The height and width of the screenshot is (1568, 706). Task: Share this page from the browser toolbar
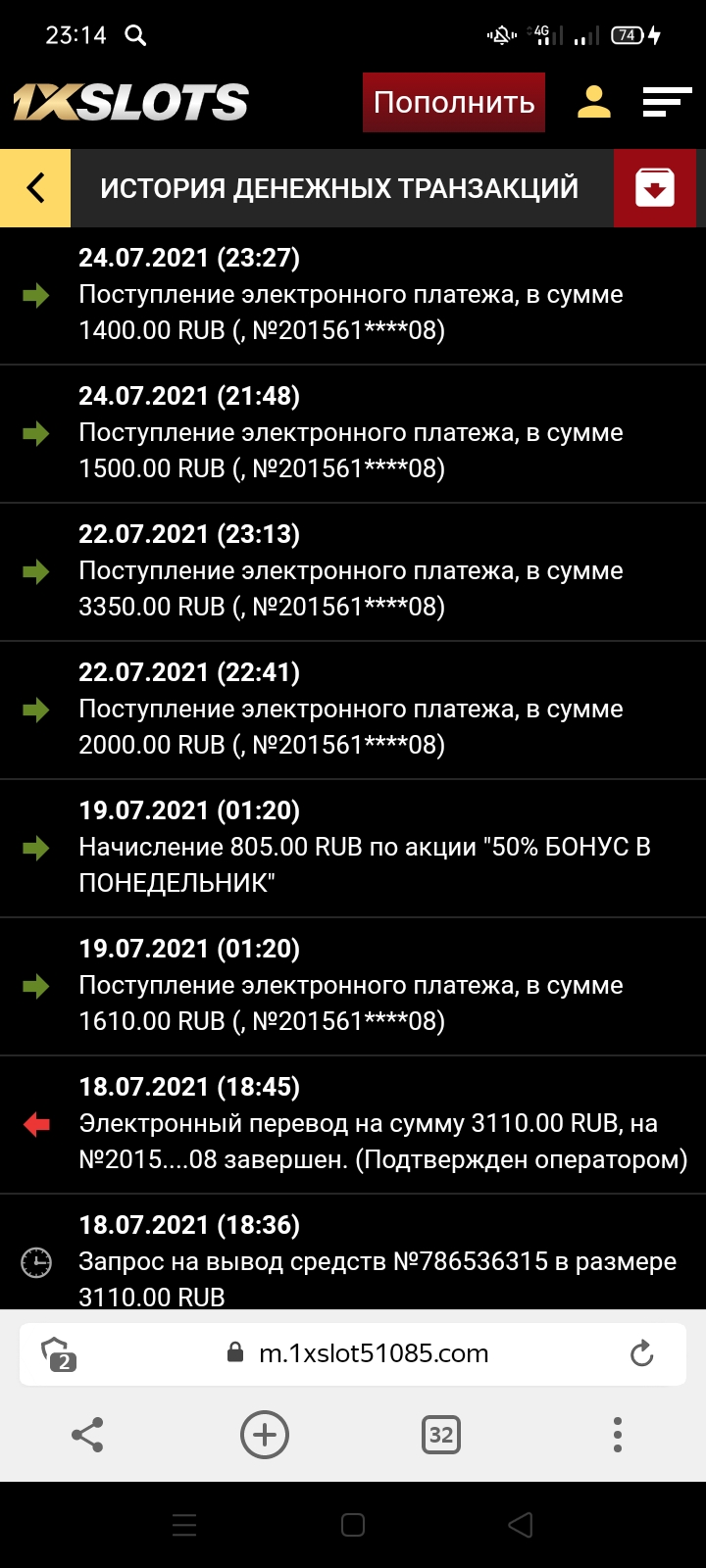point(87,1435)
